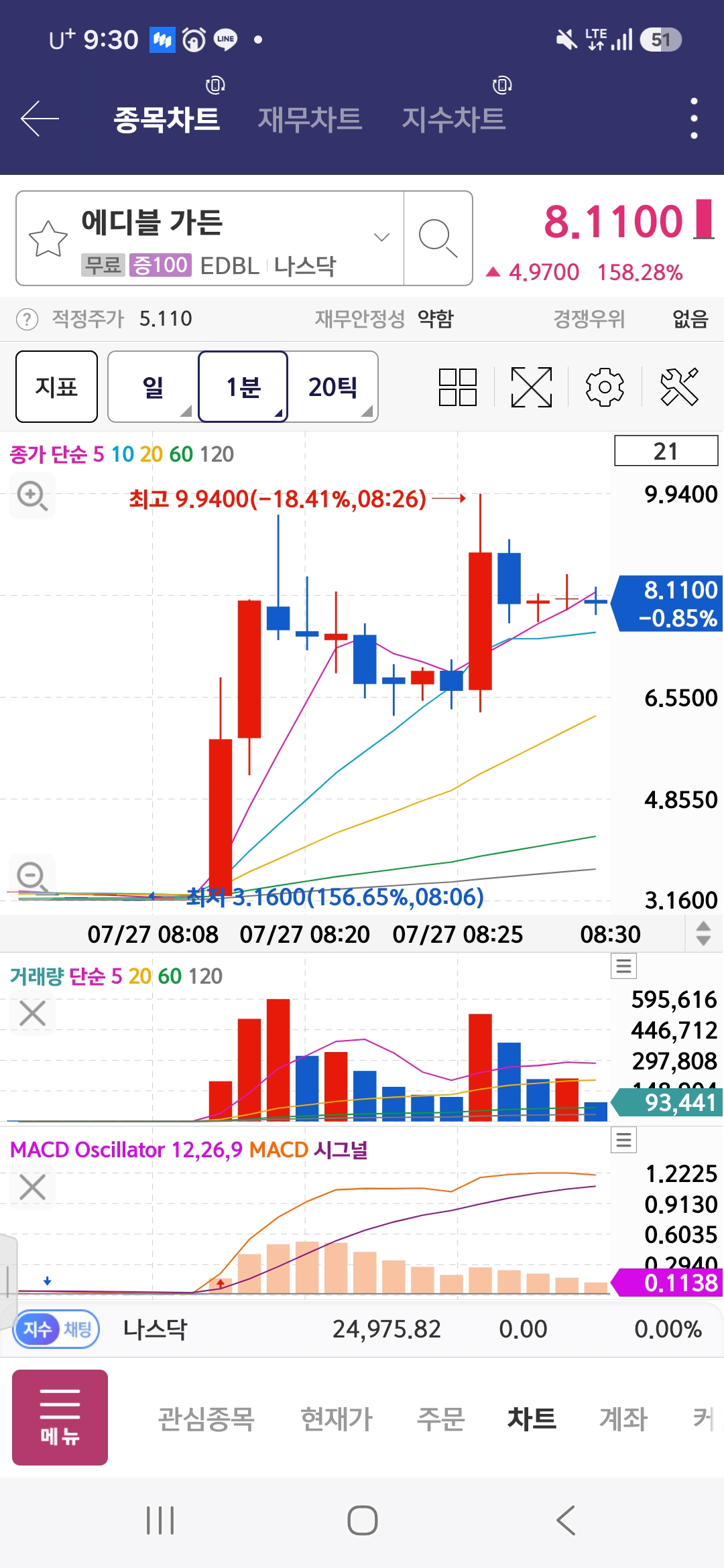
Task: Zoom in on the price chart
Action: click(32, 496)
